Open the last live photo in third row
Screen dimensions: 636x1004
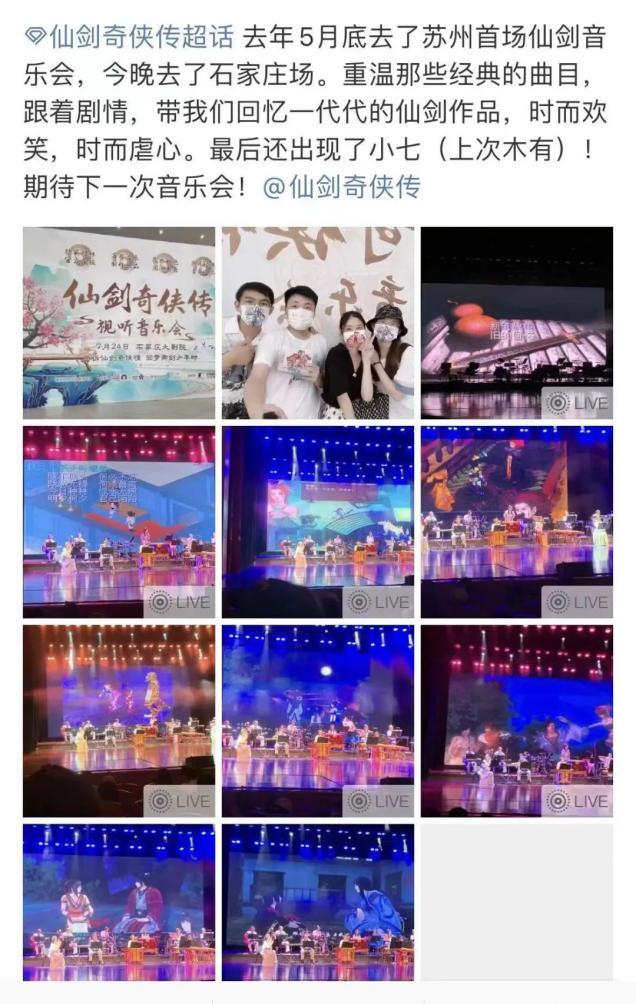click(516, 720)
